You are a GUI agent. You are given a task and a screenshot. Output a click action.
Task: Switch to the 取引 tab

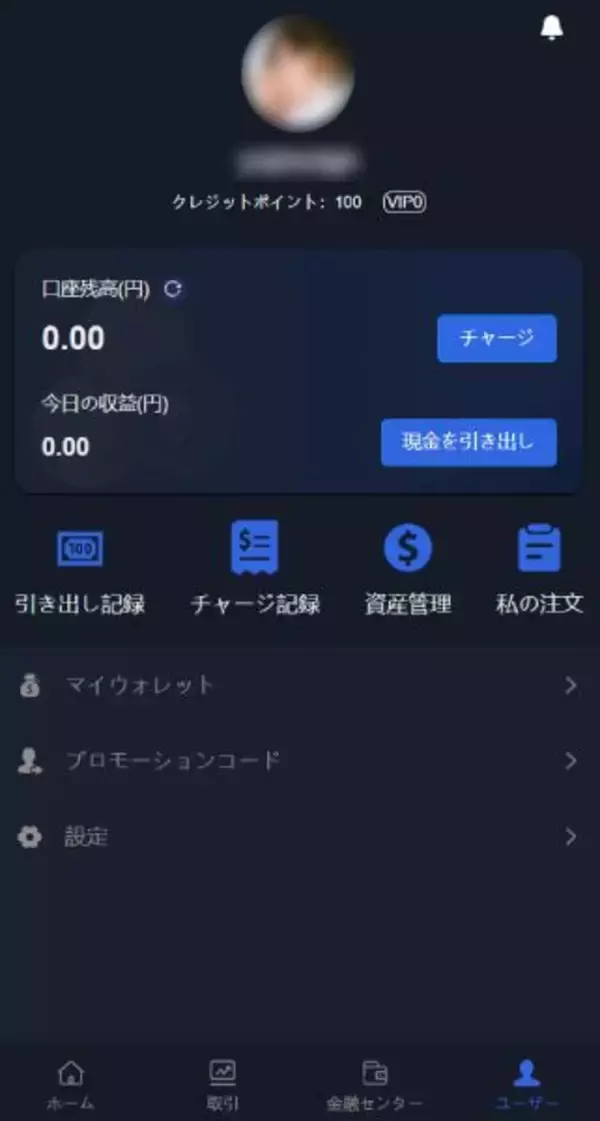point(222,1085)
